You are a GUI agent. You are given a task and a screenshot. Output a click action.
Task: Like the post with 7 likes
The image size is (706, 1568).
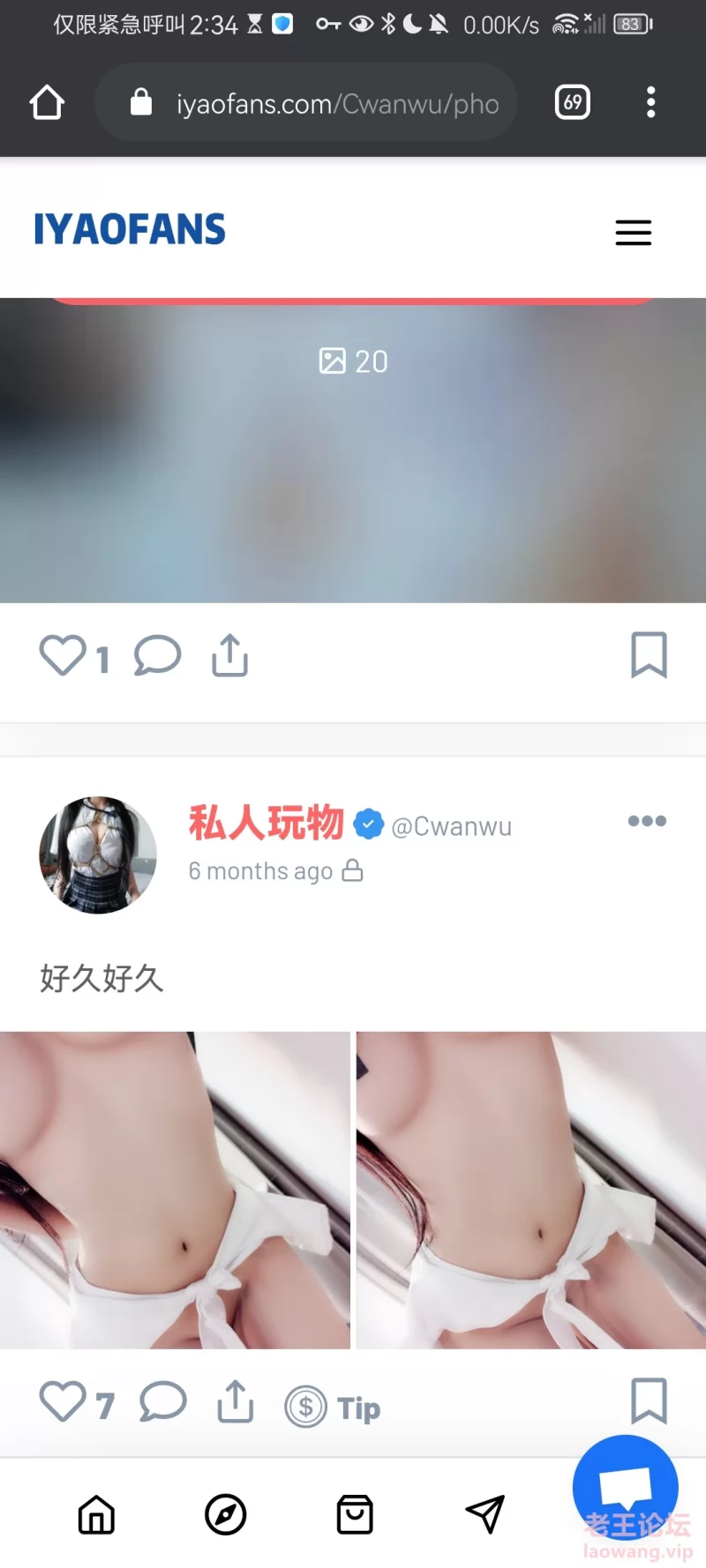[64, 1401]
